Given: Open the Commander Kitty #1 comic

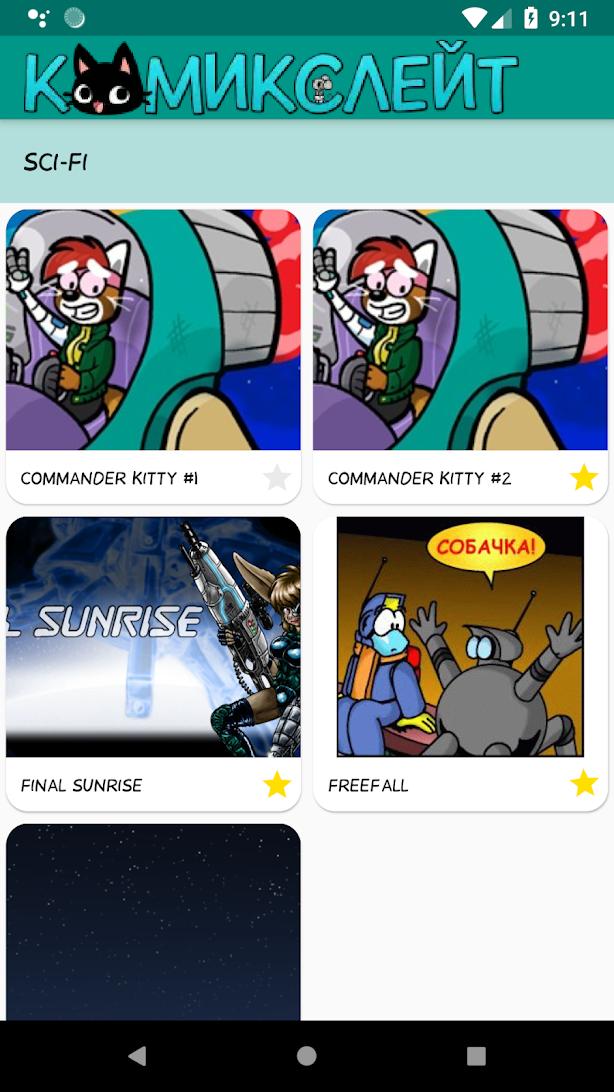Looking at the screenshot, I should 153,330.
